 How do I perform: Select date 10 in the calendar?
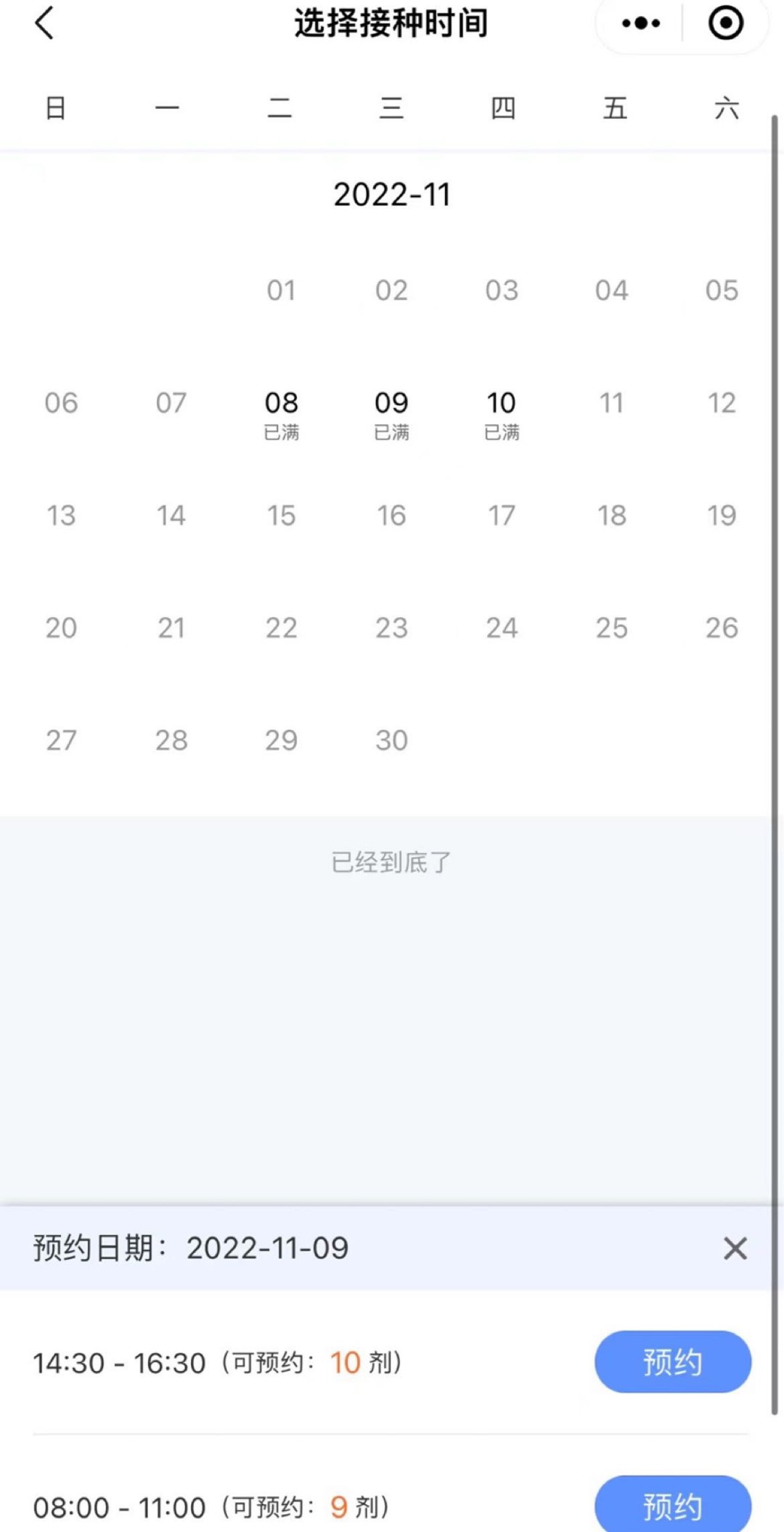(x=502, y=415)
